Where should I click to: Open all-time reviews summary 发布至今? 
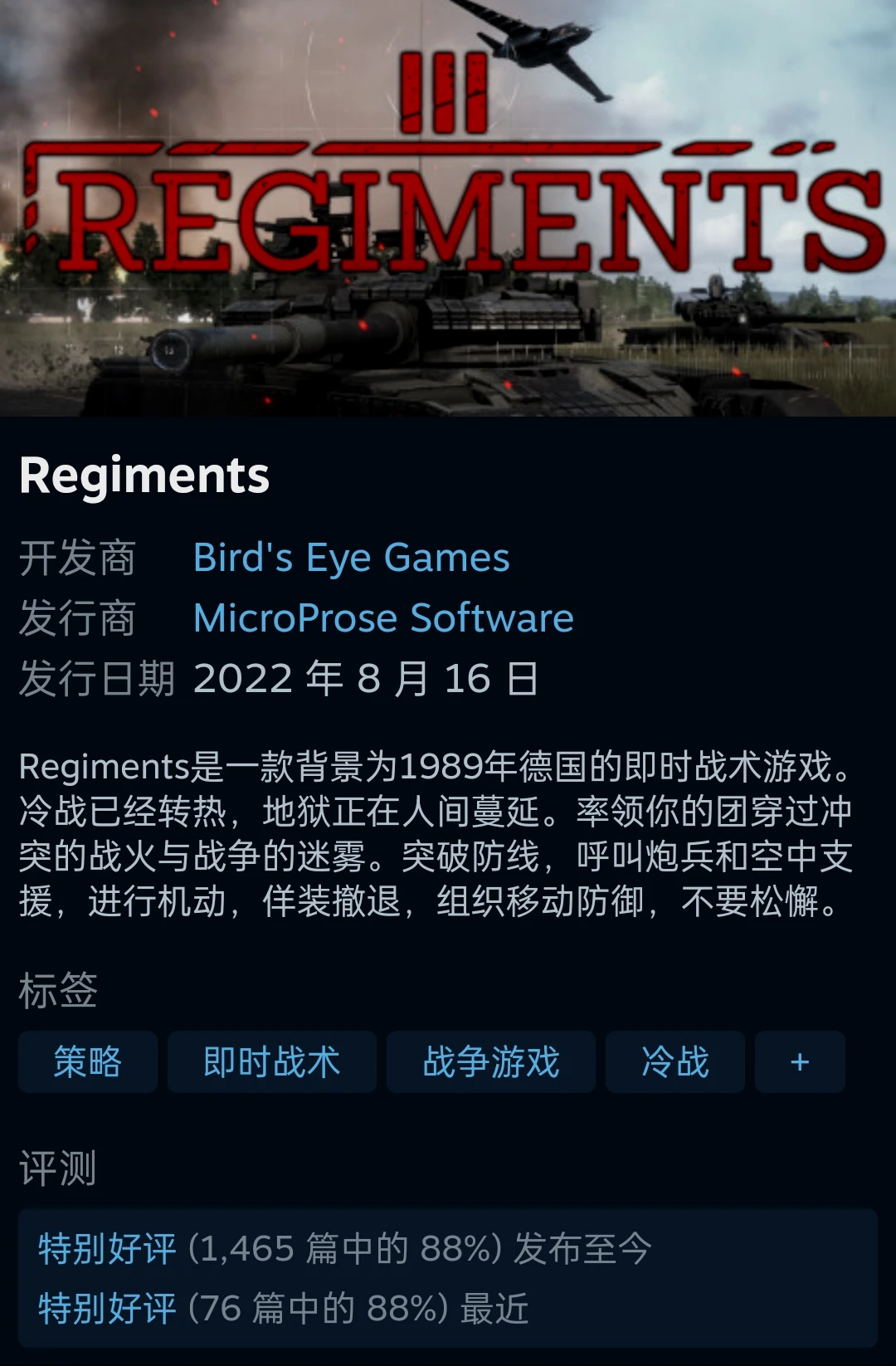tap(345, 1248)
